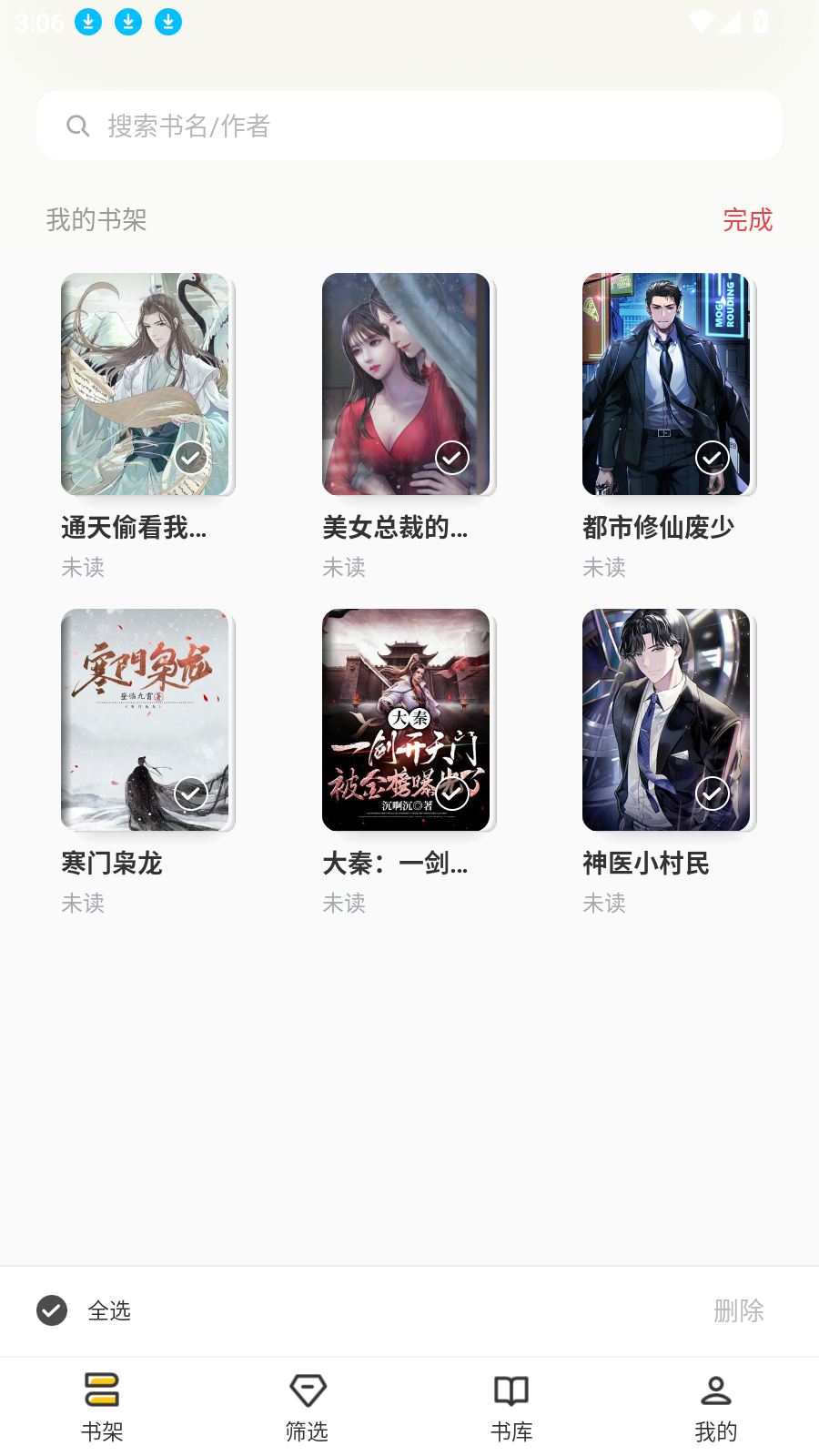Viewport: 819px width, 1456px height.
Task: Open the 我的 profile icon
Action: 715,1390
